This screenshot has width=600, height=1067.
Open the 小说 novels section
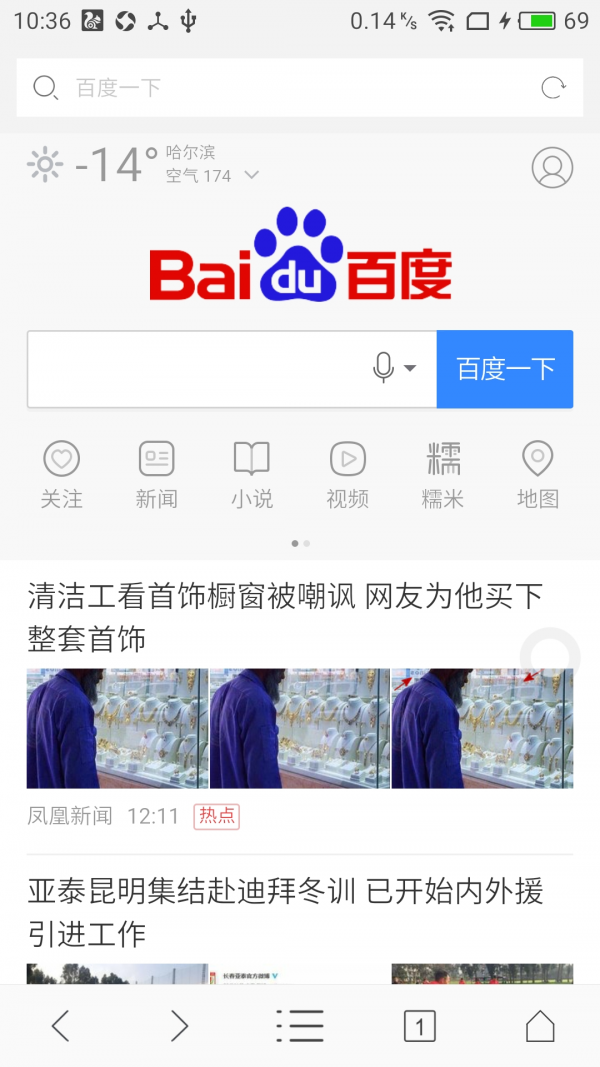pos(251,475)
